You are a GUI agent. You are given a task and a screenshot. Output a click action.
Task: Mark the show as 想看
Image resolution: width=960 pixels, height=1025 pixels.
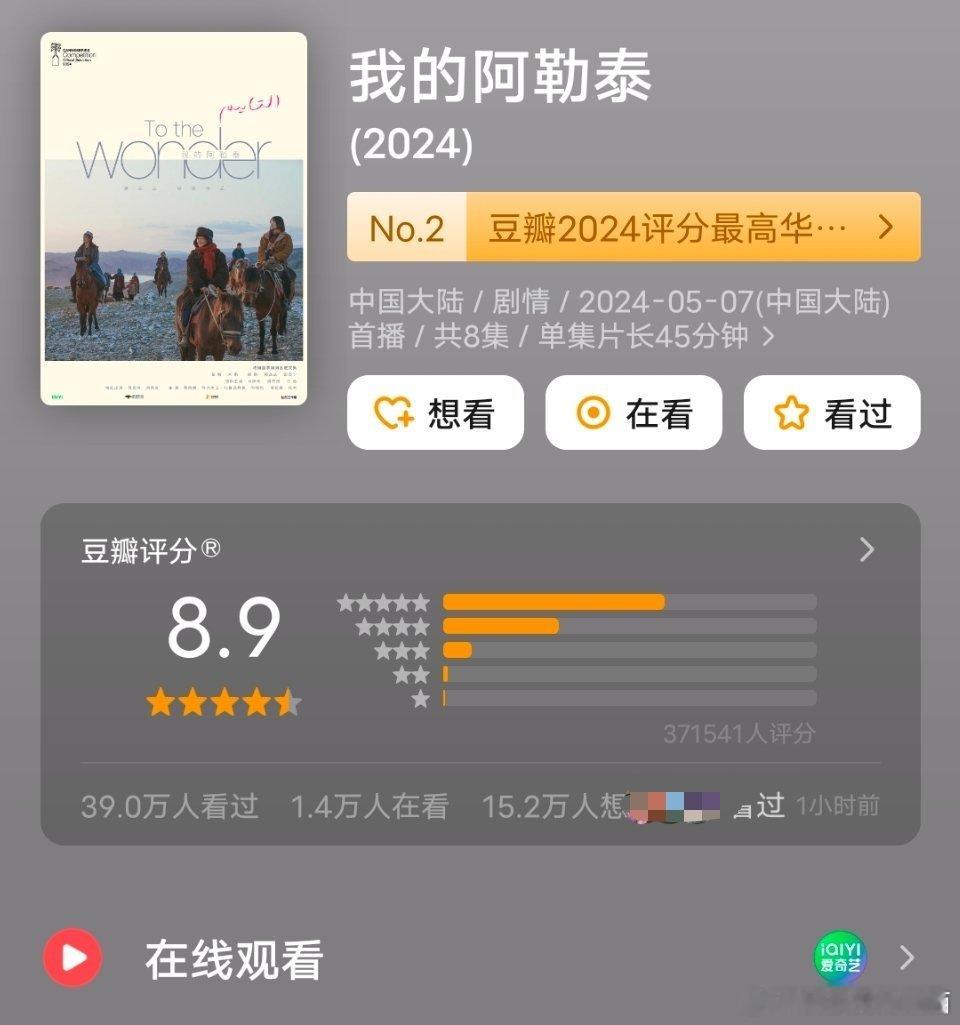point(435,412)
